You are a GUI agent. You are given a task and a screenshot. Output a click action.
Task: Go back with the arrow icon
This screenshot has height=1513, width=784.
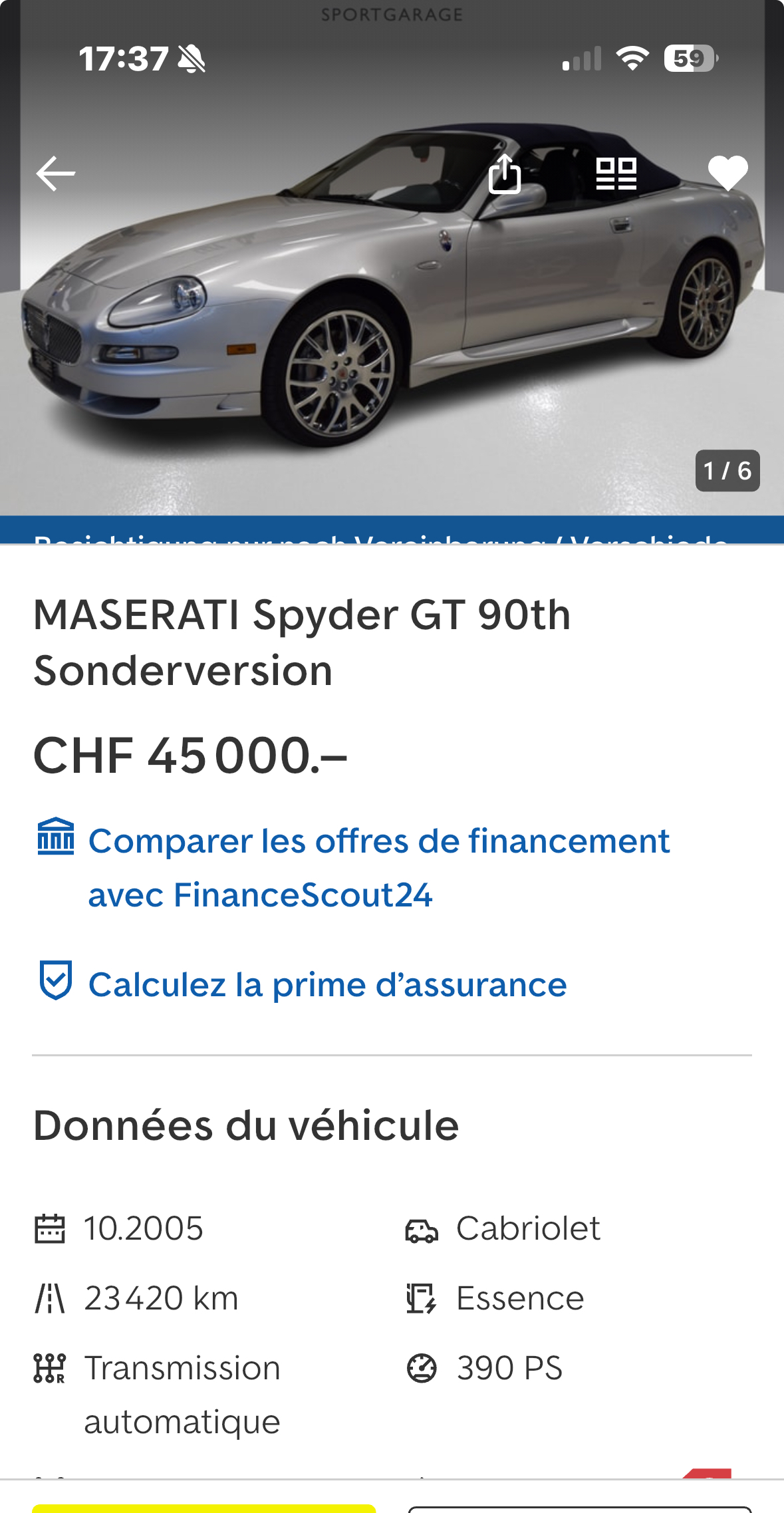point(56,174)
